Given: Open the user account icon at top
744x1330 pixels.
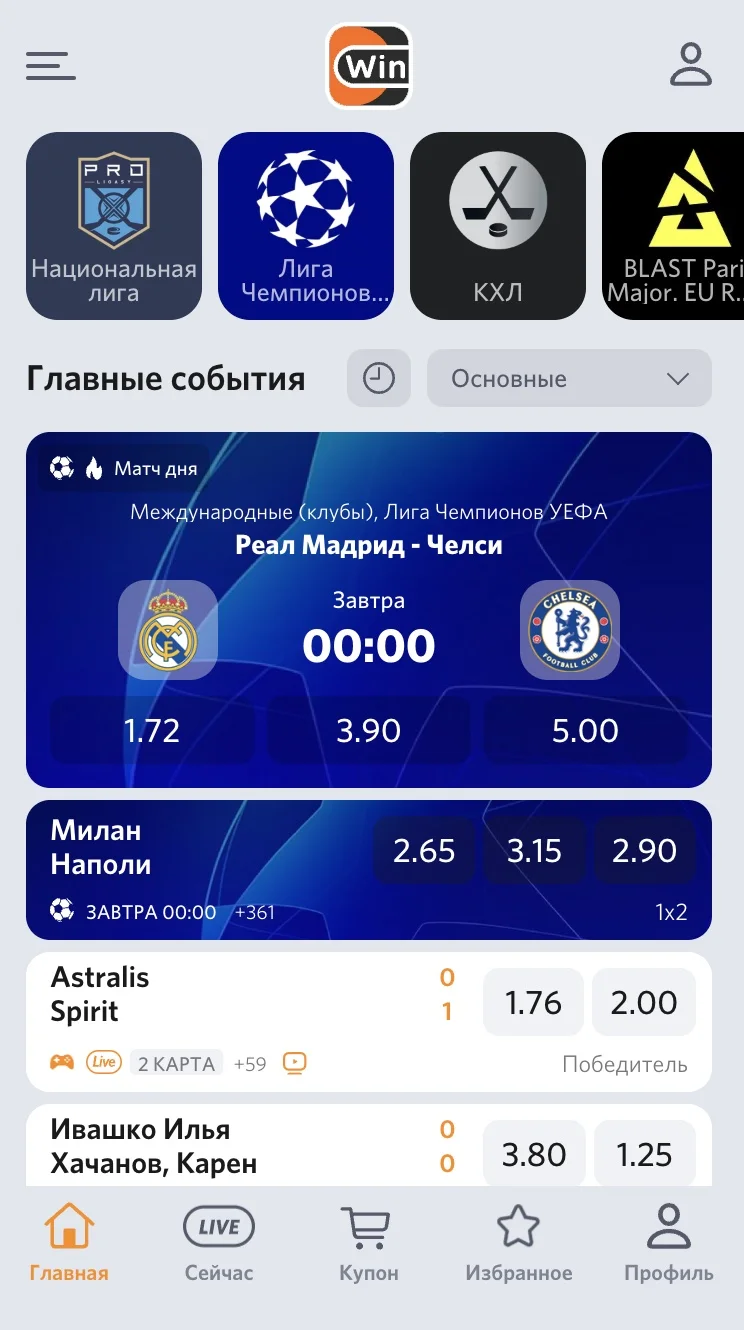Looking at the screenshot, I should 690,65.
